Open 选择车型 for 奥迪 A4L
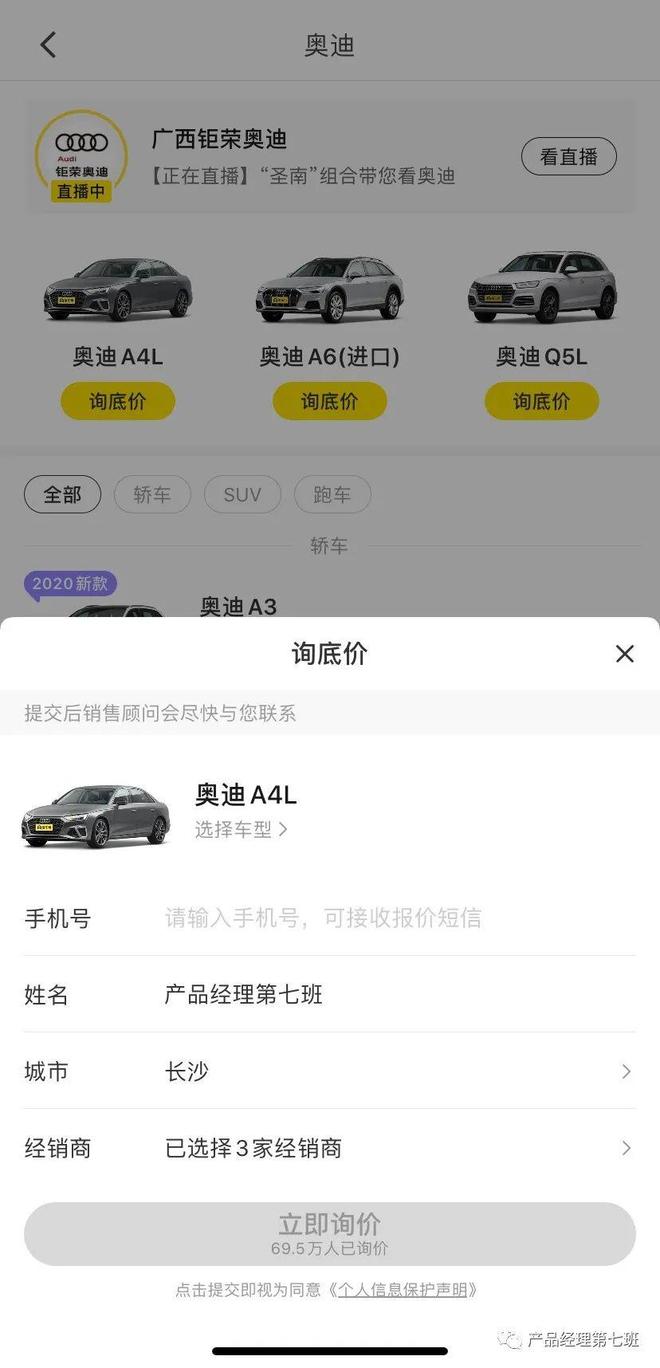 click(x=241, y=829)
